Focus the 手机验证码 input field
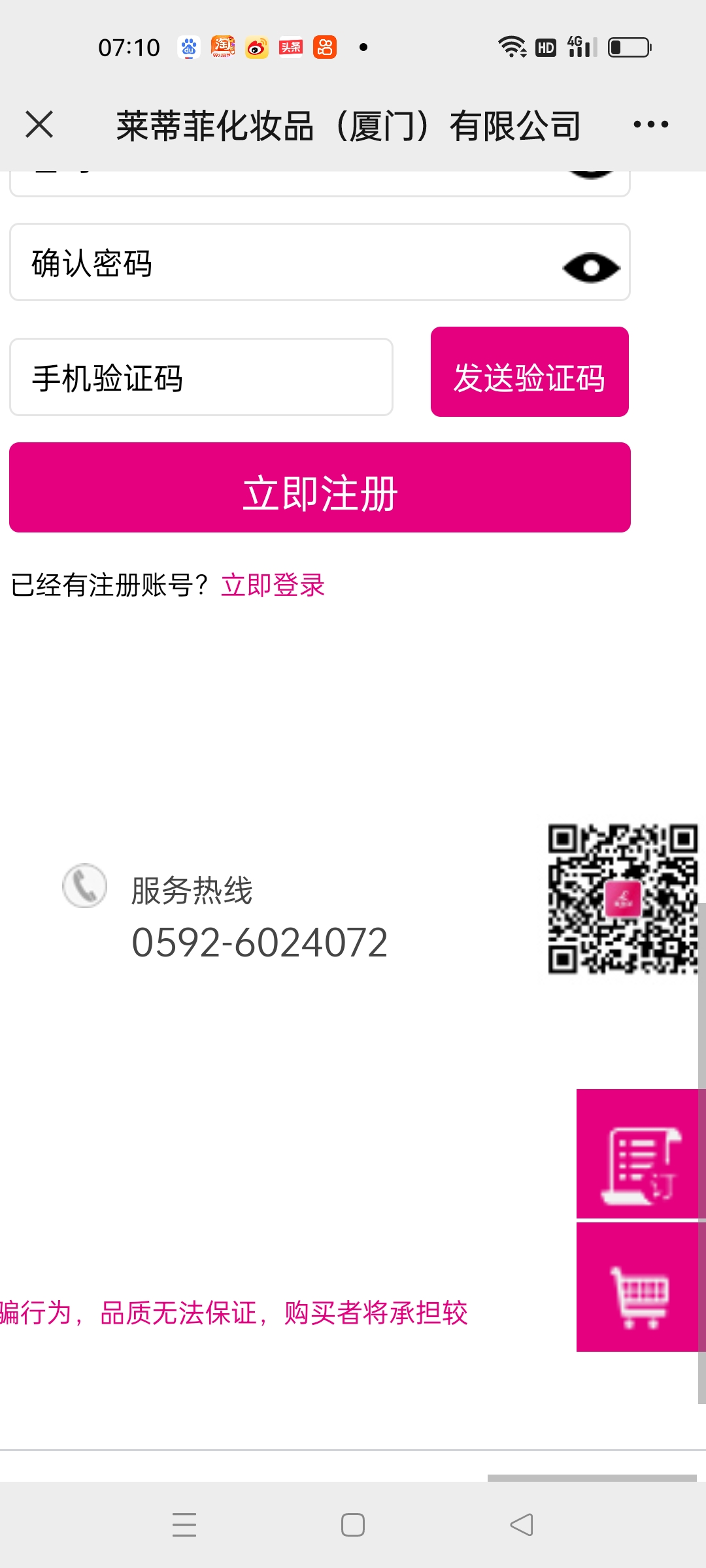The width and height of the screenshot is (706, 1568). coord(201,377)
